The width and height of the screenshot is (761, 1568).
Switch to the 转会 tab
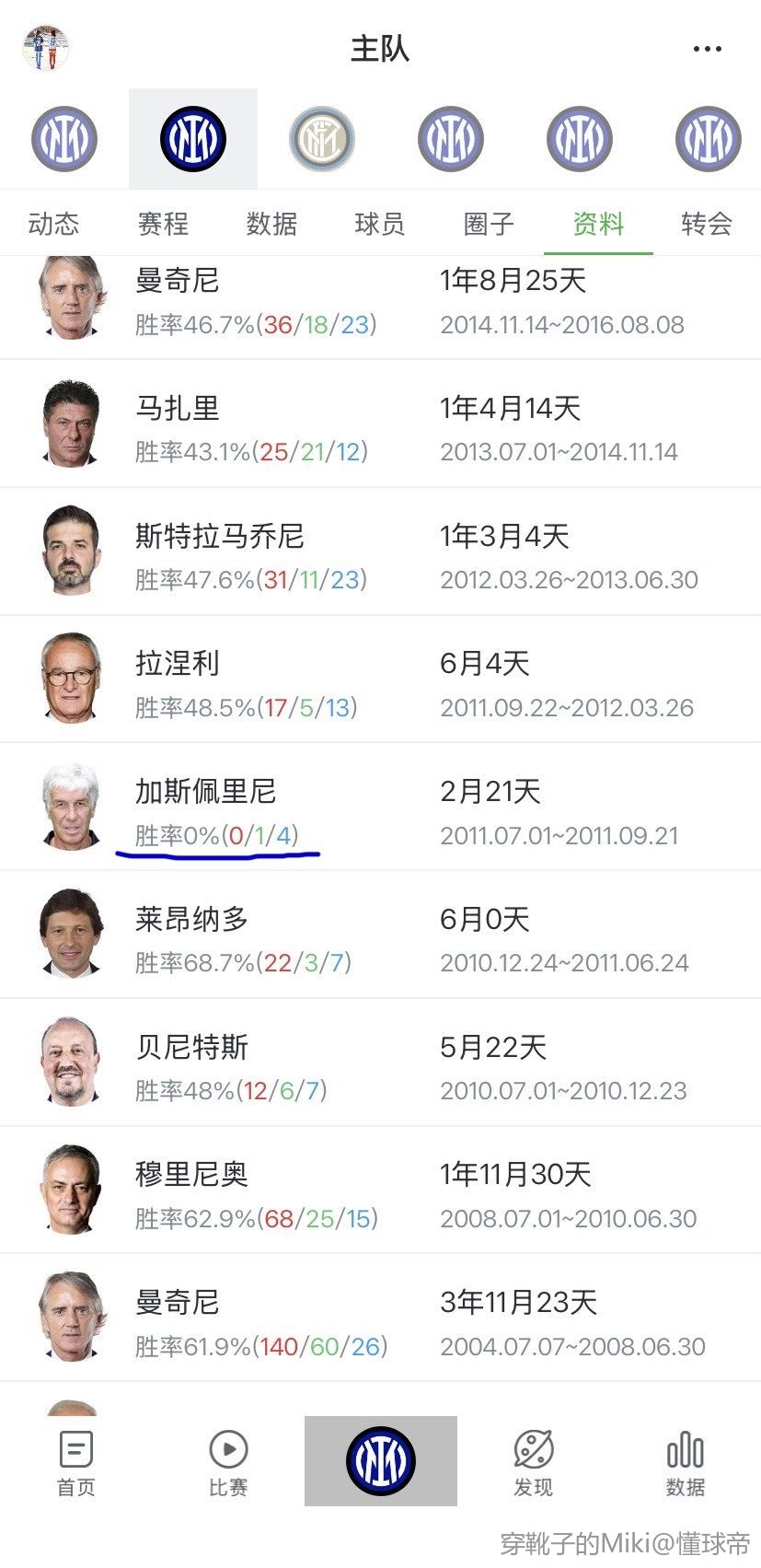[x=707, y=224]
